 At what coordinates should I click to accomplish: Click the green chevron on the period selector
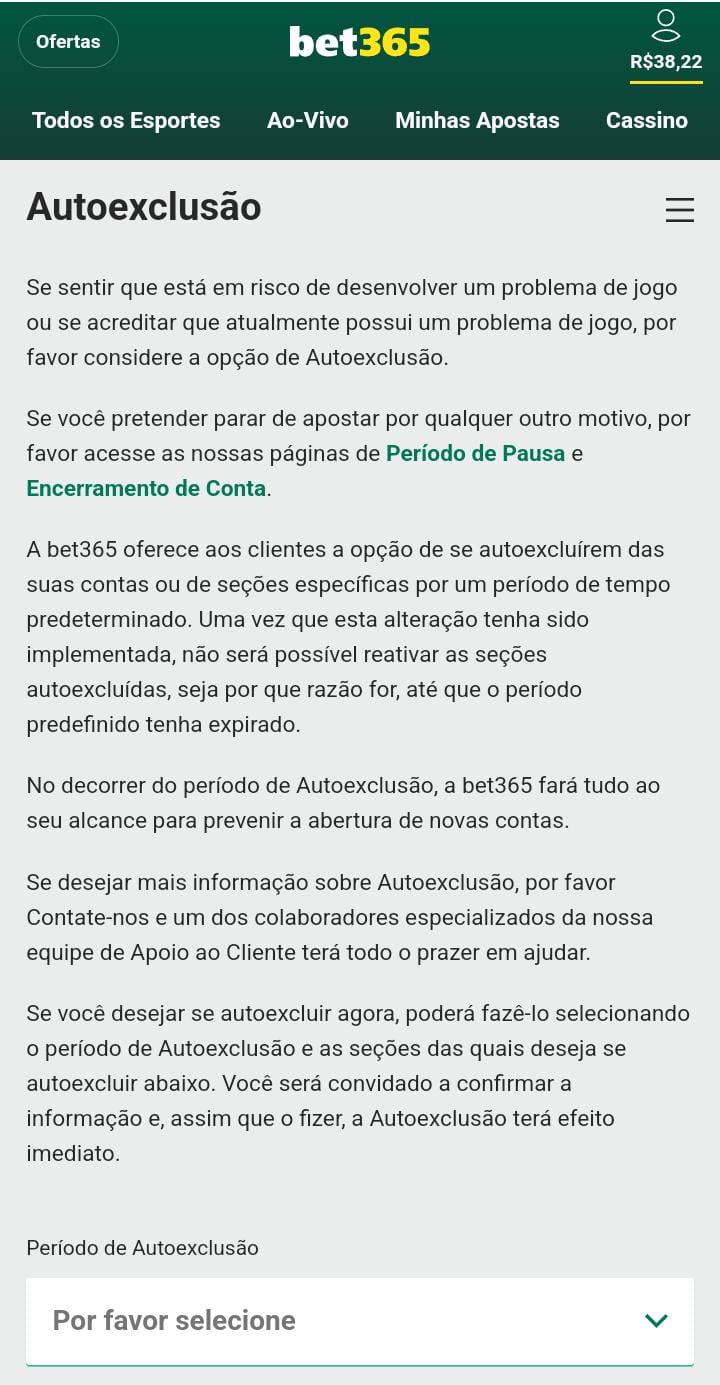pos(657,1320)
